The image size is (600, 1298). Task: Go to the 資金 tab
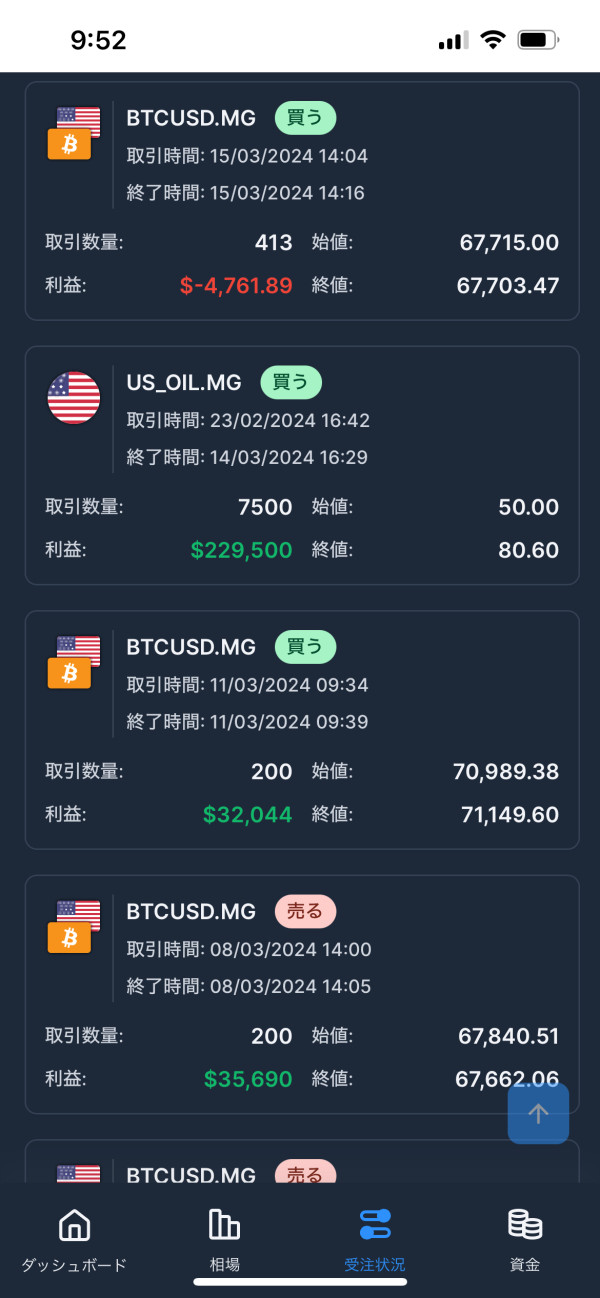click(x=525, y=1240)
